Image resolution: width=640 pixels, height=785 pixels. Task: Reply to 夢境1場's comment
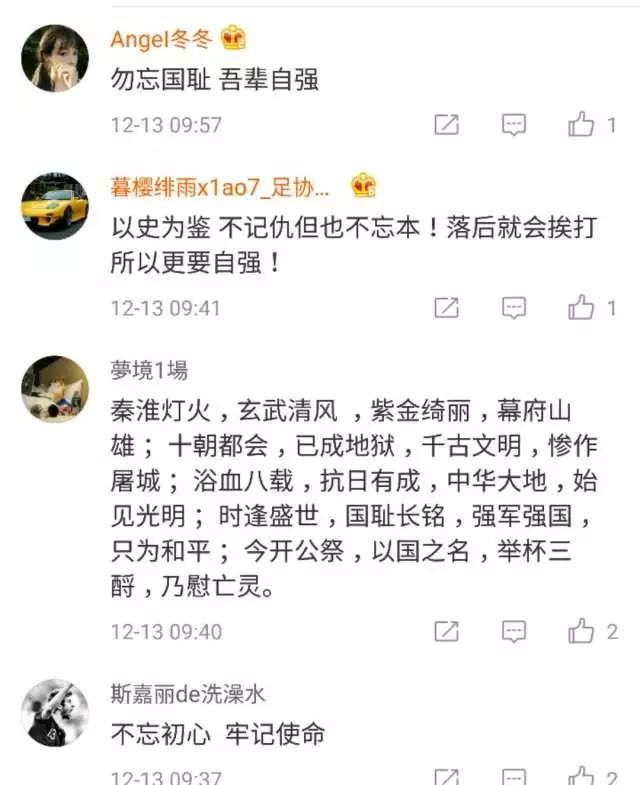point(513,632)
